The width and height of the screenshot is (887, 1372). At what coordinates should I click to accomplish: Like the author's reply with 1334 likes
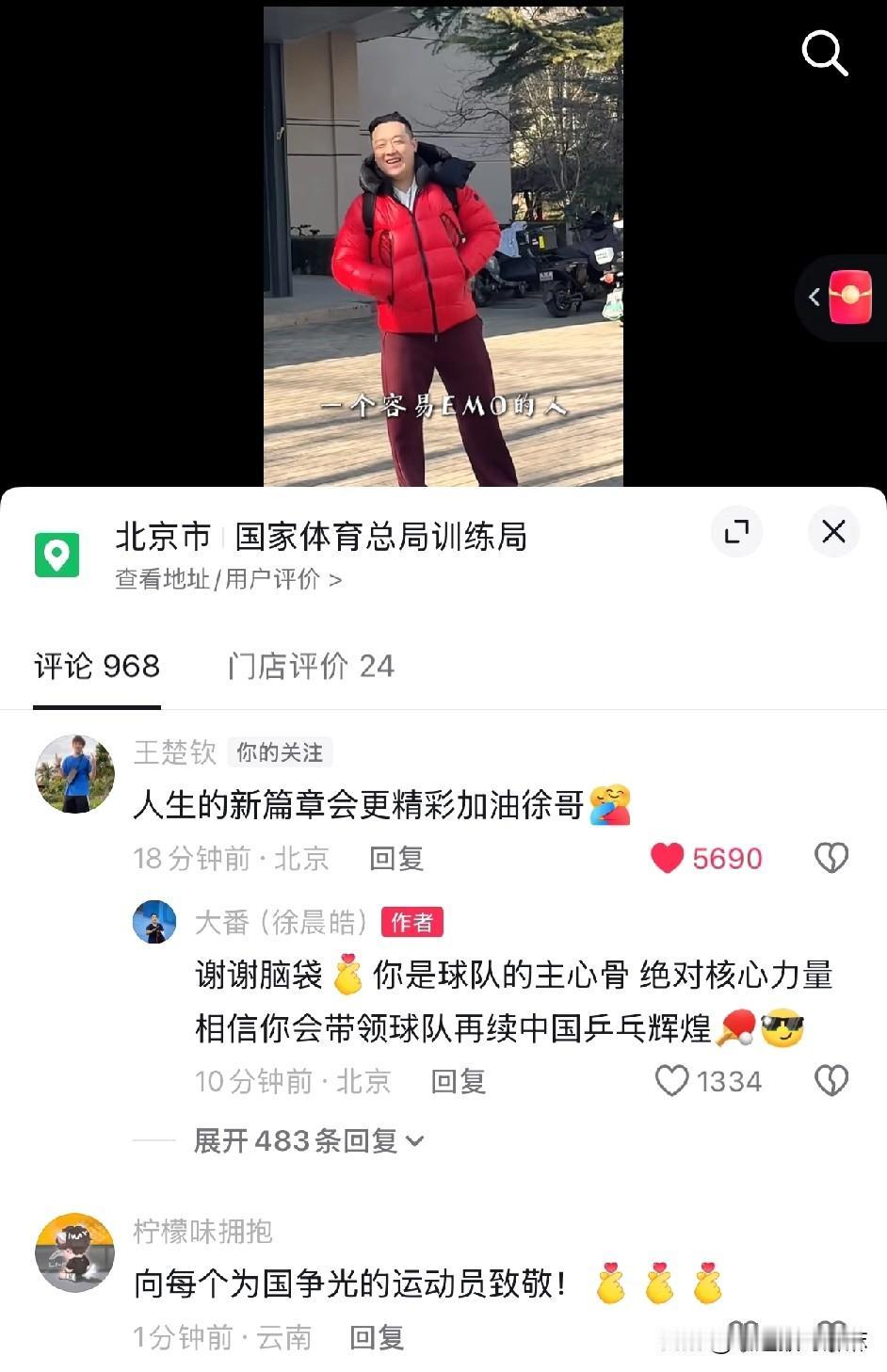click(672, 1080)
